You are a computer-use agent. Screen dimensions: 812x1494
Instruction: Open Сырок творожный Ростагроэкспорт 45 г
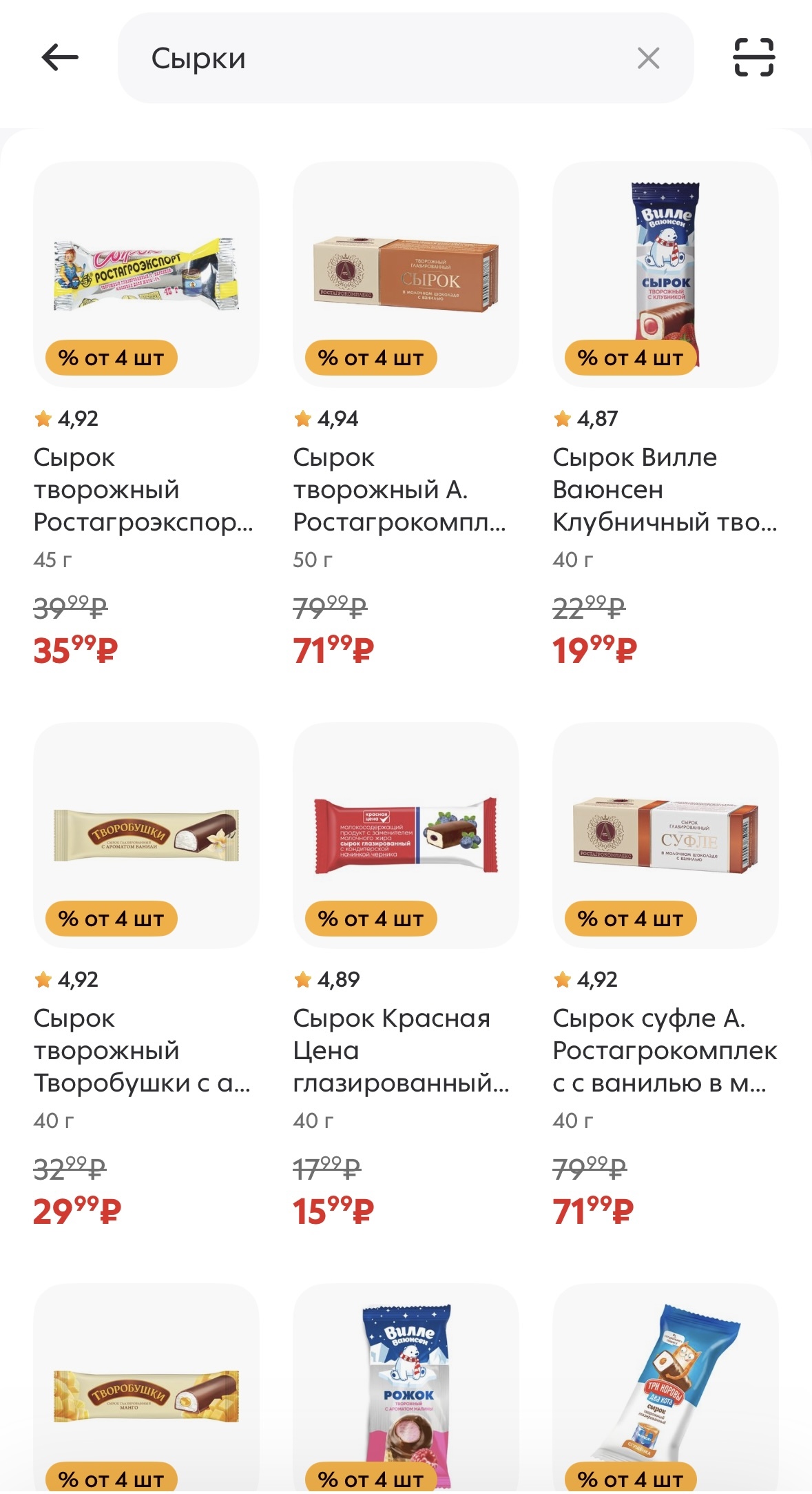pos(146,275)
